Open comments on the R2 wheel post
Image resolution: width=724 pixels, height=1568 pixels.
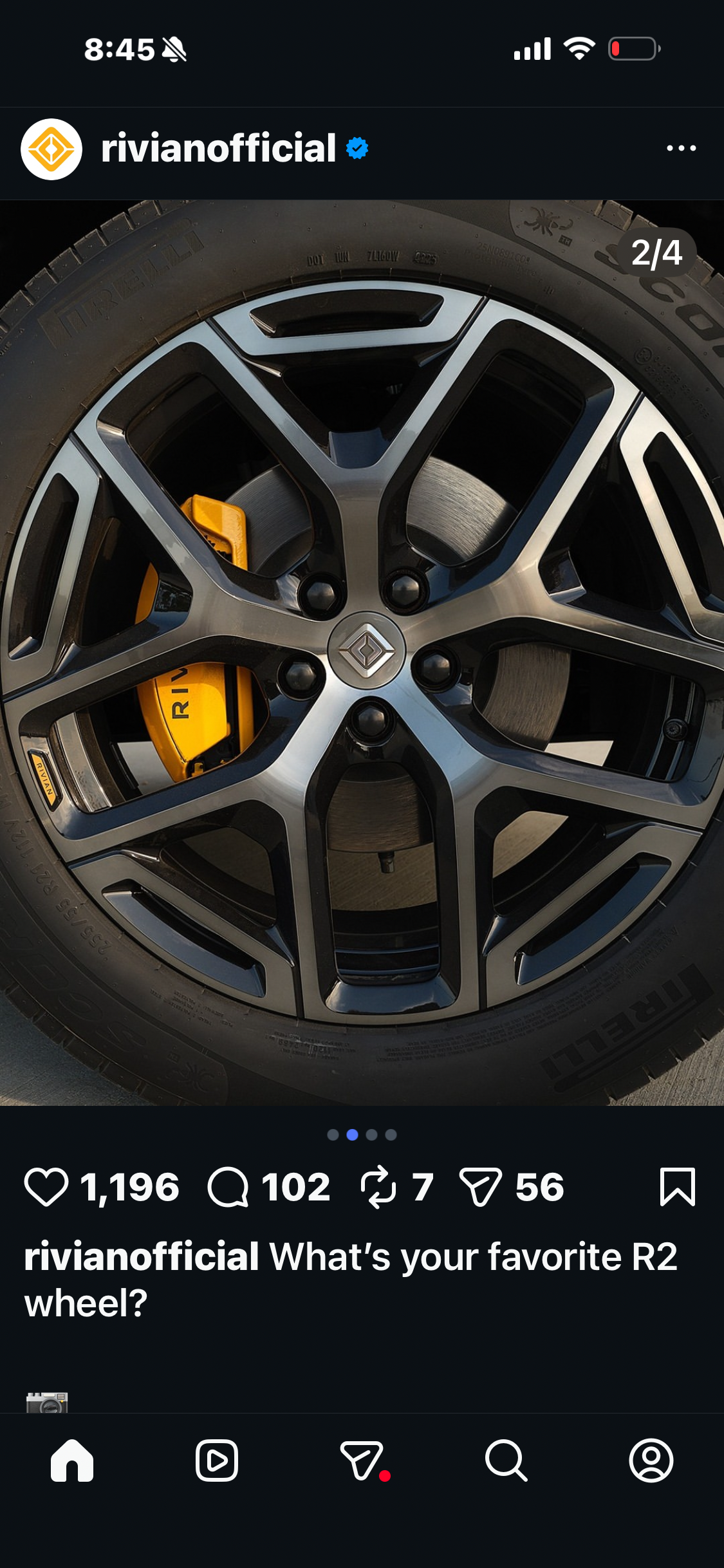click(228, 1187)
